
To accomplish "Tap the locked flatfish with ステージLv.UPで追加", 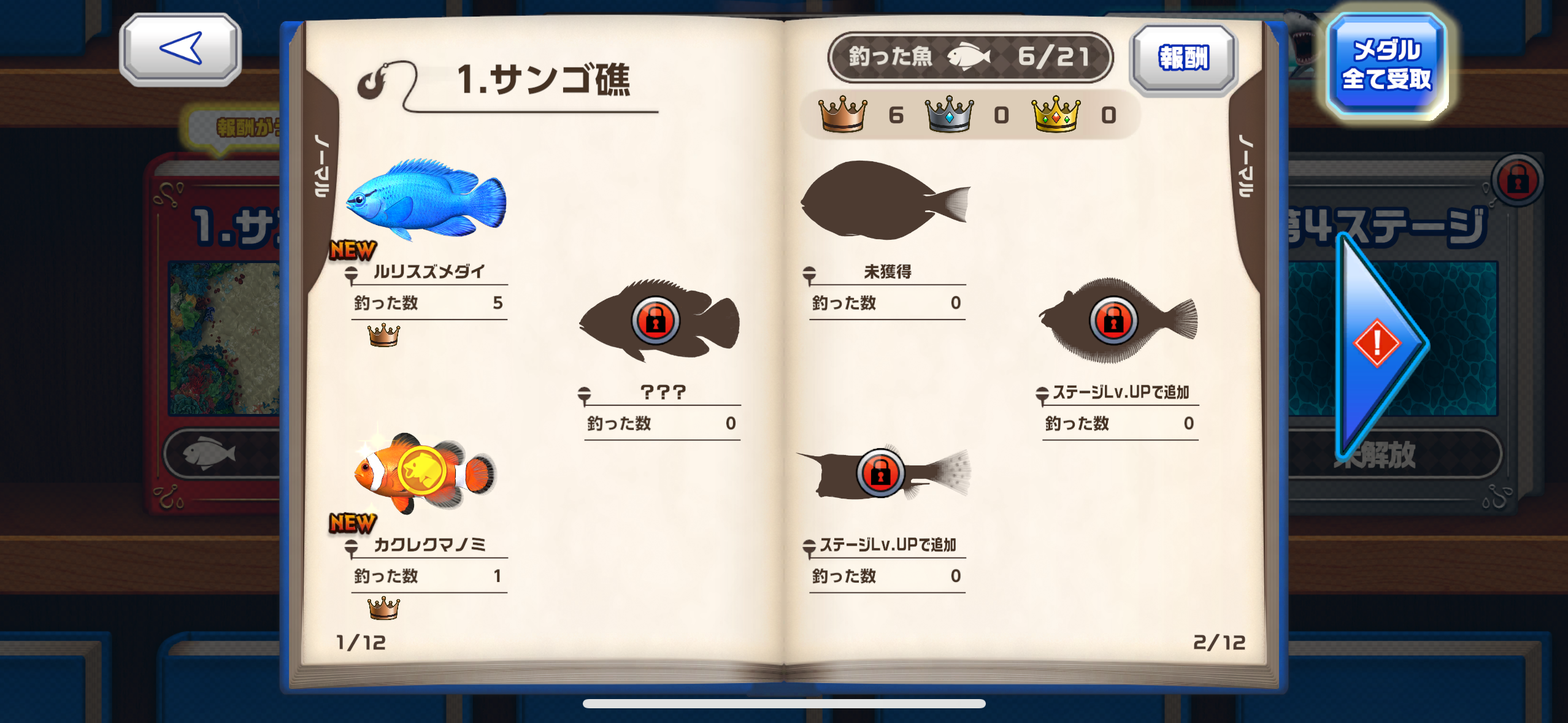I will point(1114,321).
